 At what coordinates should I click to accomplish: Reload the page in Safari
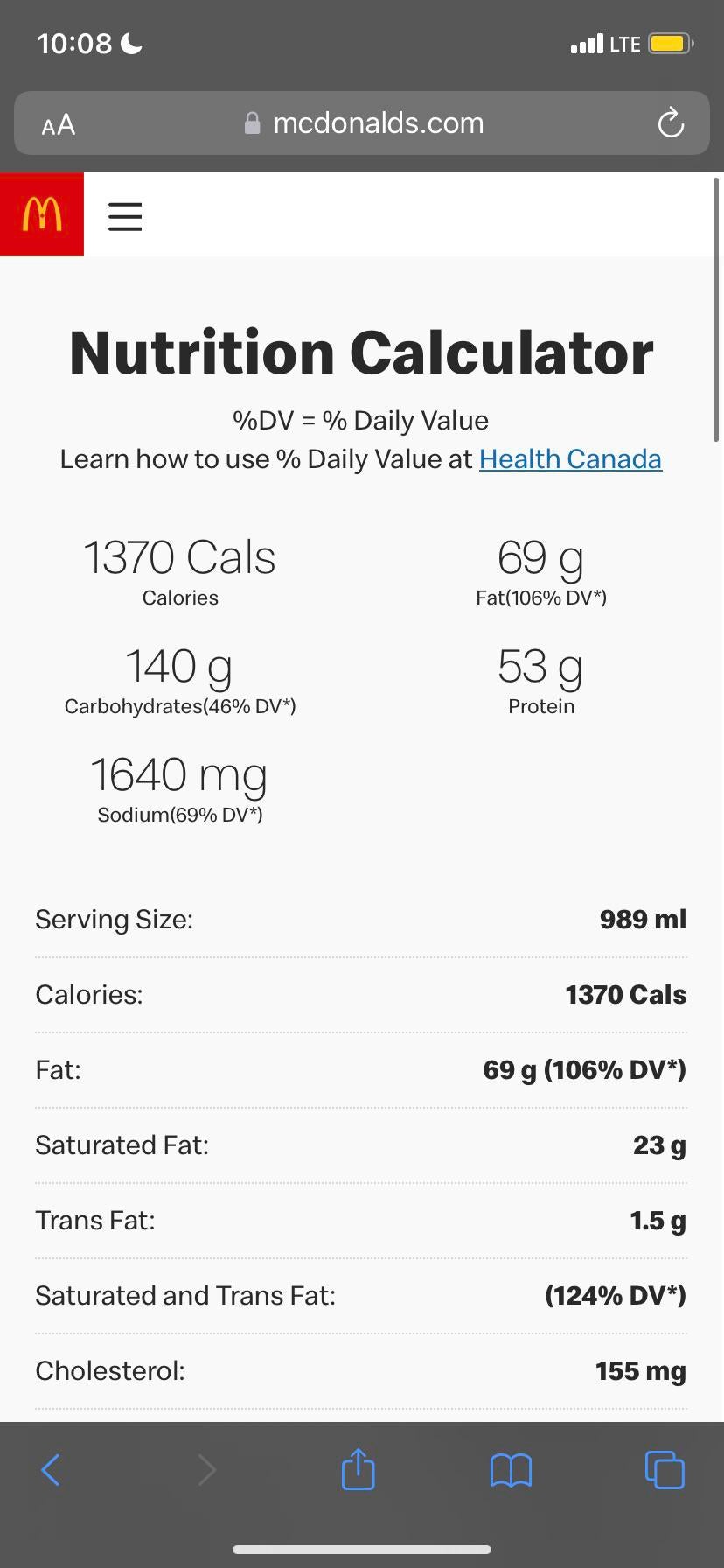[x=671, y=123]
